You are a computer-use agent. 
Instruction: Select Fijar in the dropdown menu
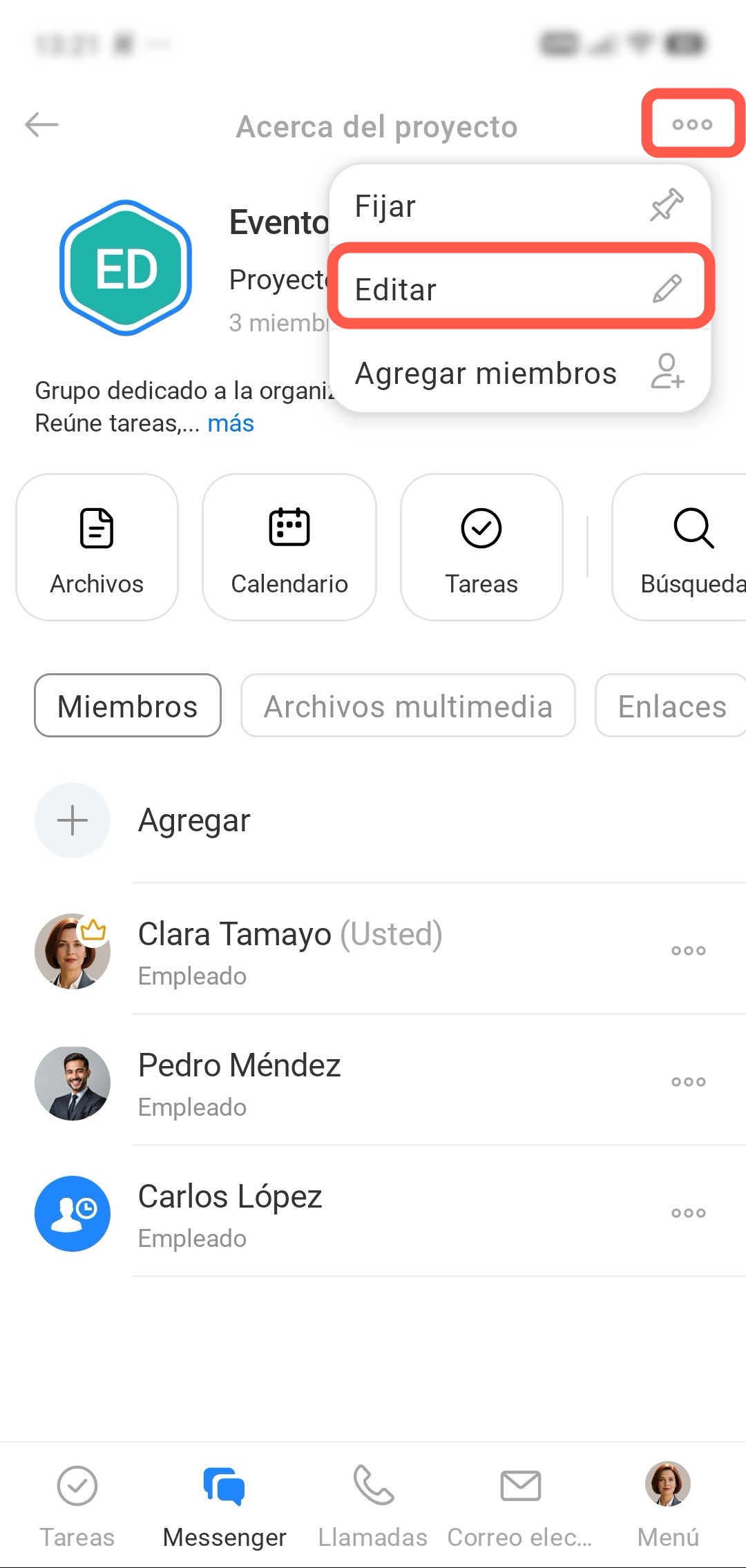[519, 206]
